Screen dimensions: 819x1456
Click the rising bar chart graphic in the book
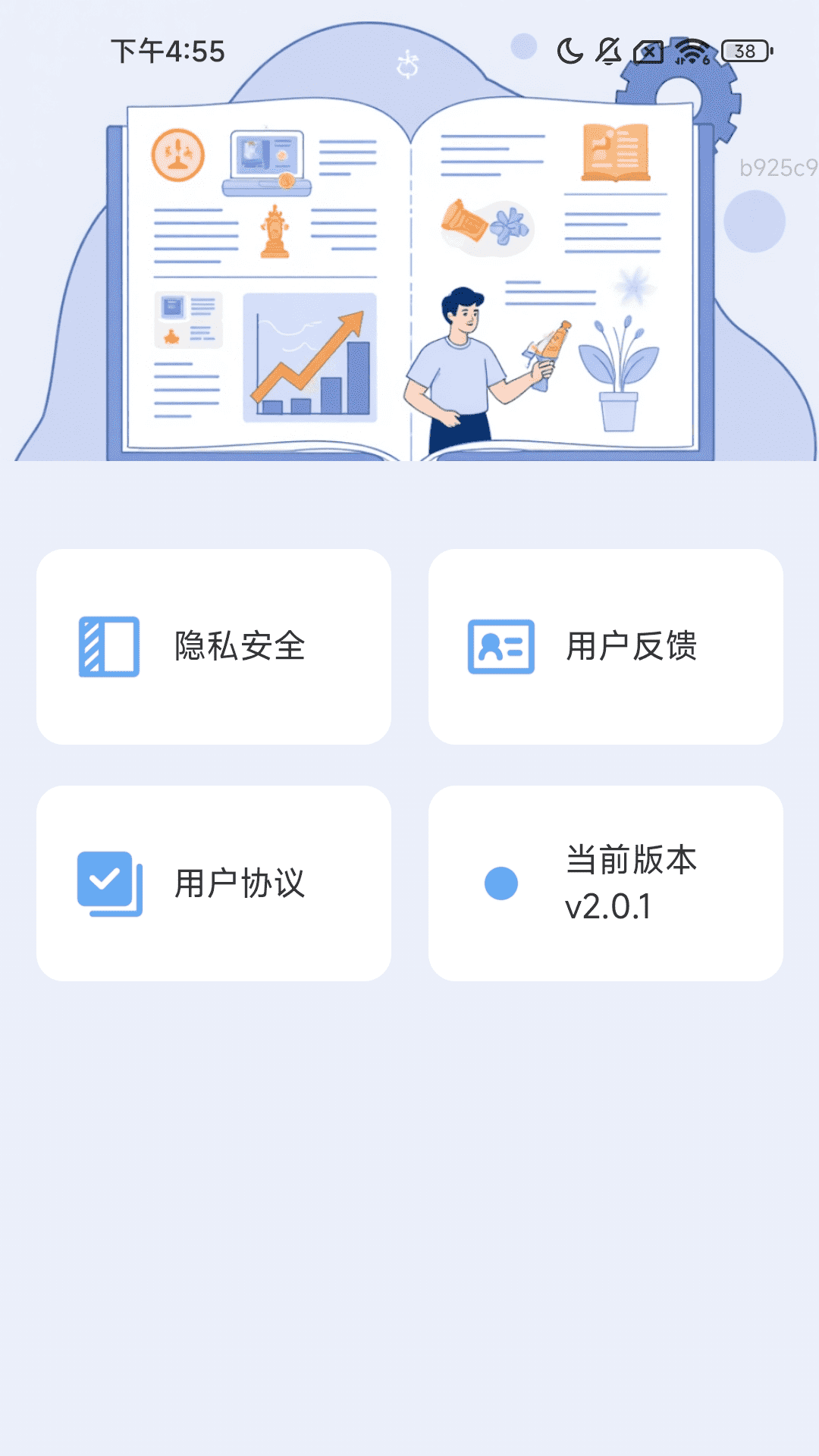311,356
